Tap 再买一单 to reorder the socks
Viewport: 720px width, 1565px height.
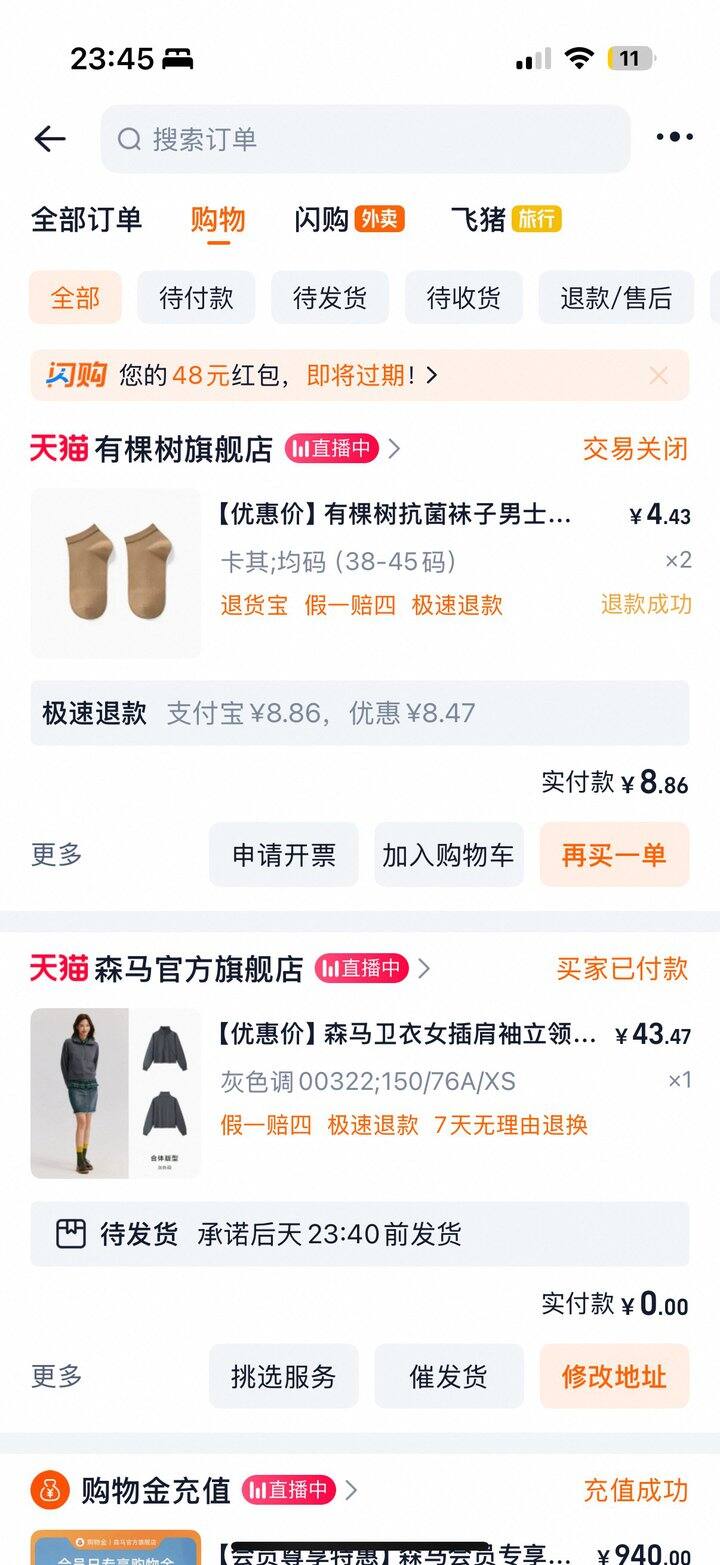[614, 855]
